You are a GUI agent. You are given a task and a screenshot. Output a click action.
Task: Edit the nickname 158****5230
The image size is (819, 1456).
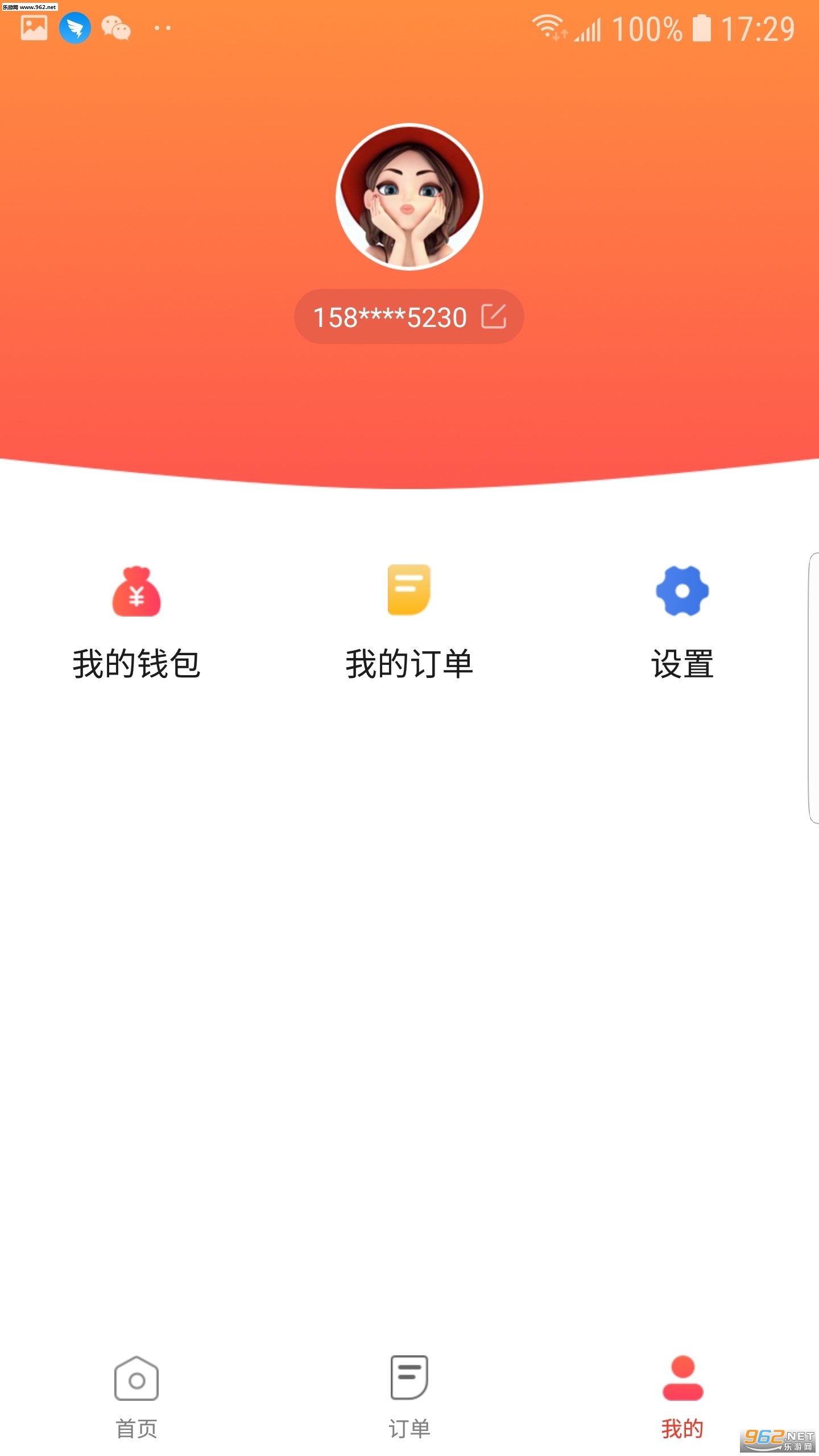493,316
